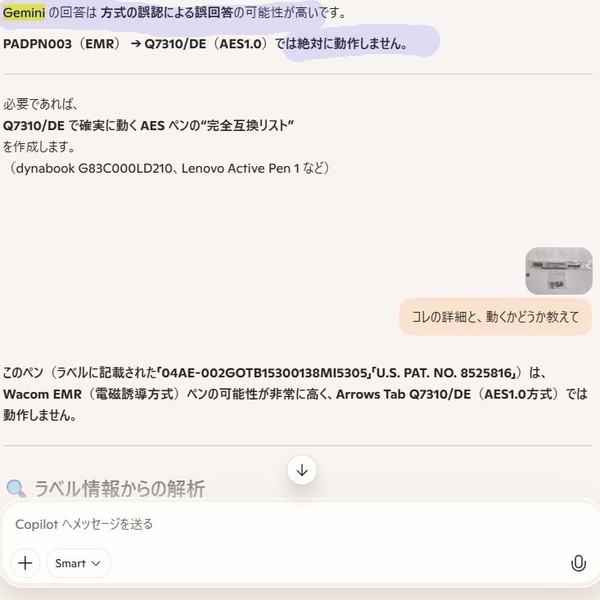The height and width of the screenshot is (600, 600).
Task: Start voice input with the microphone
Action: point(577,563)
